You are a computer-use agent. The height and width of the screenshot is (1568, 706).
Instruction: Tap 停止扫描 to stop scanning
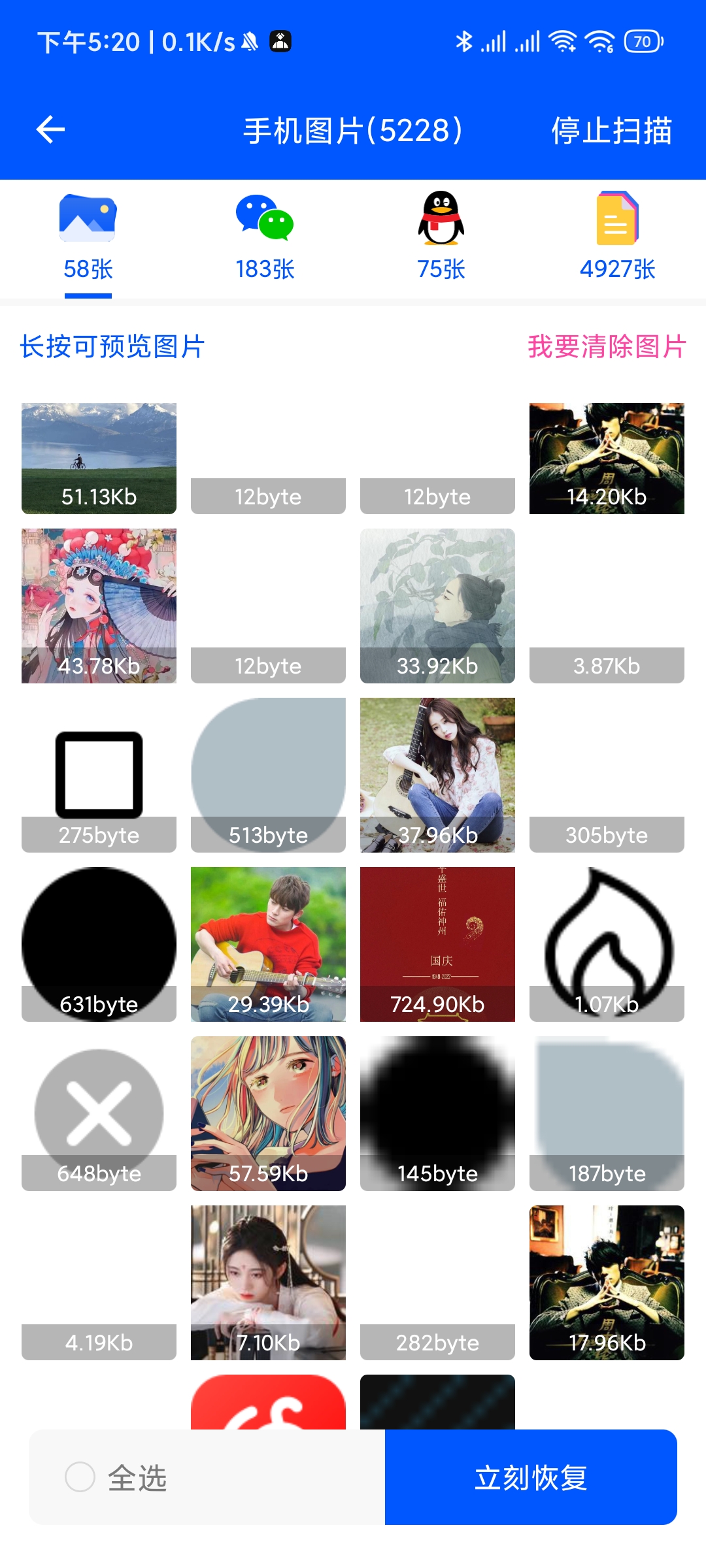click(612, 130)
